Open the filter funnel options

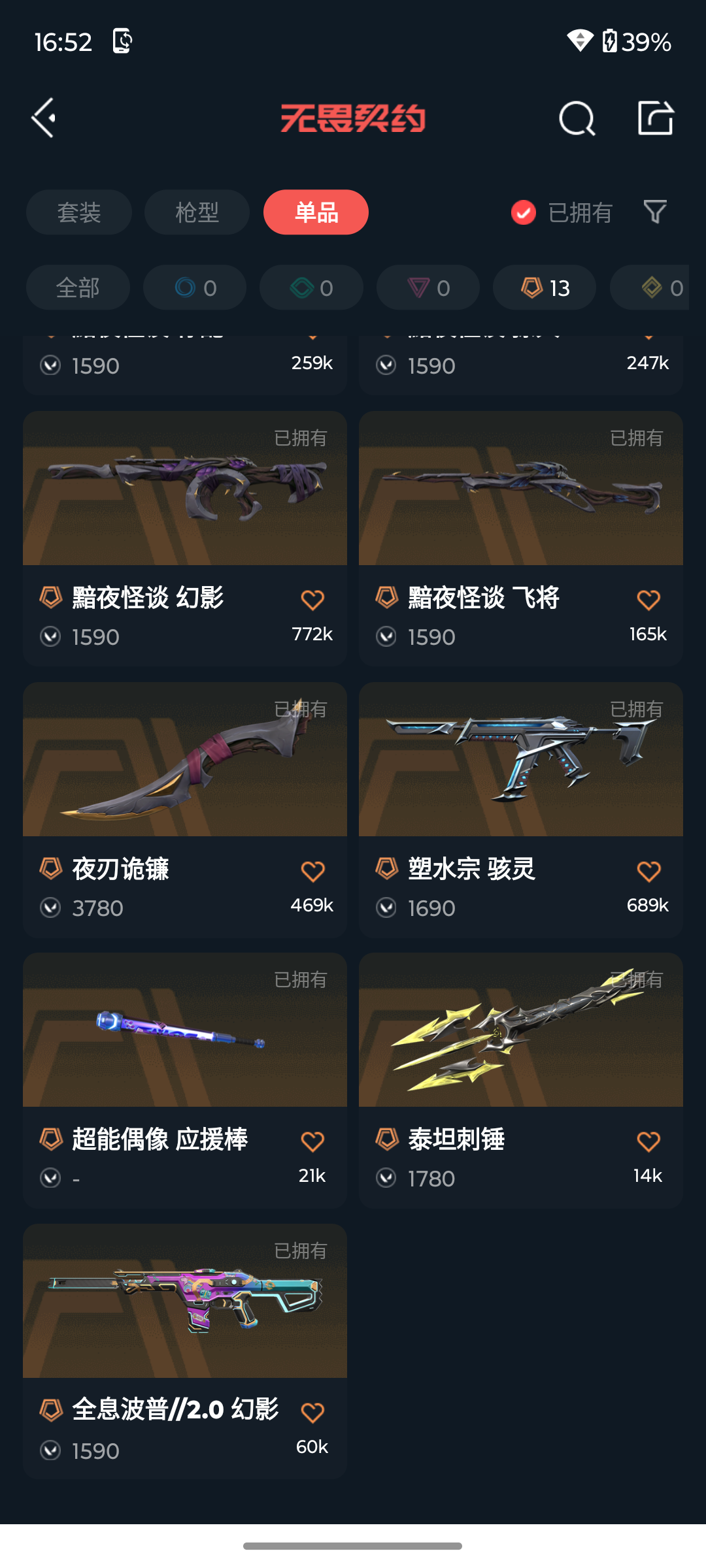(x=655, y=212)
